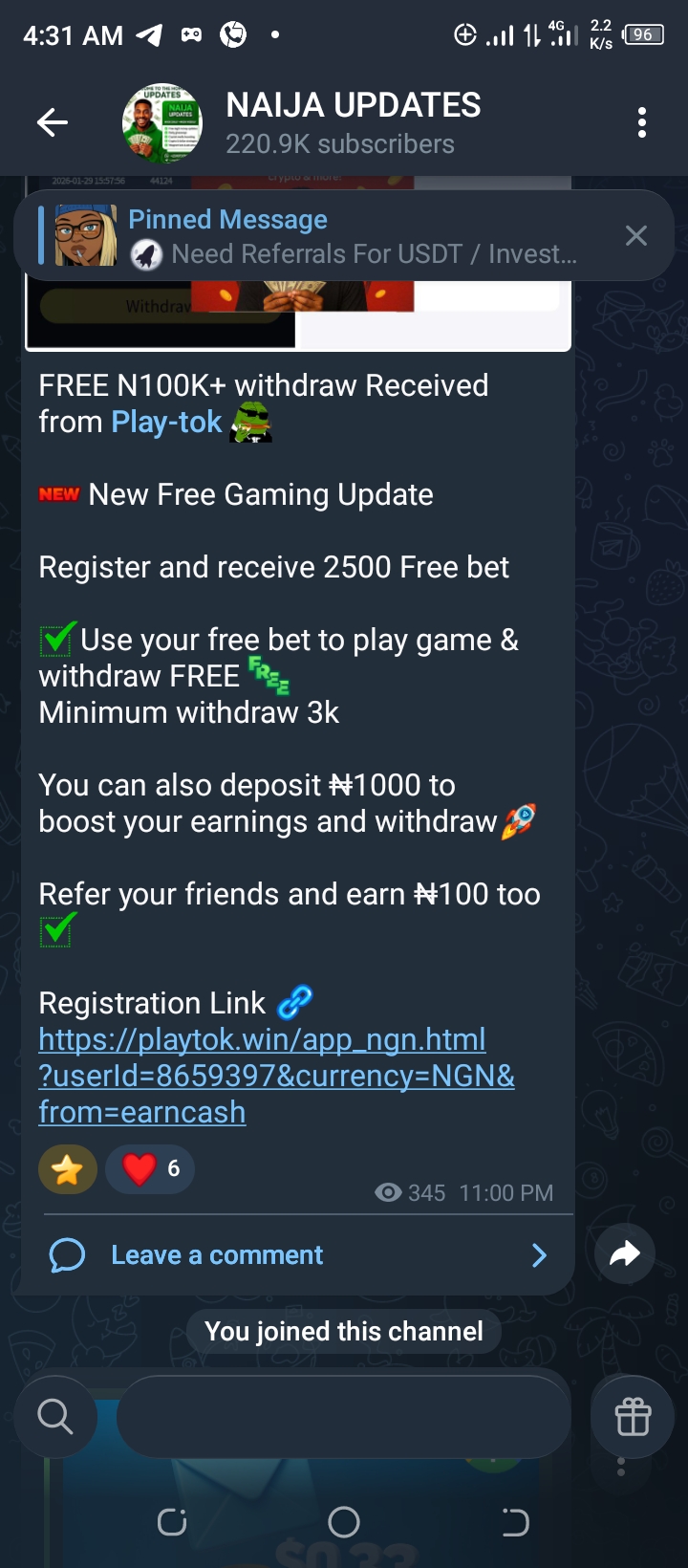Leave a comment on the post
This screenshot has height=1568, width=688.
pos(217,1254)
